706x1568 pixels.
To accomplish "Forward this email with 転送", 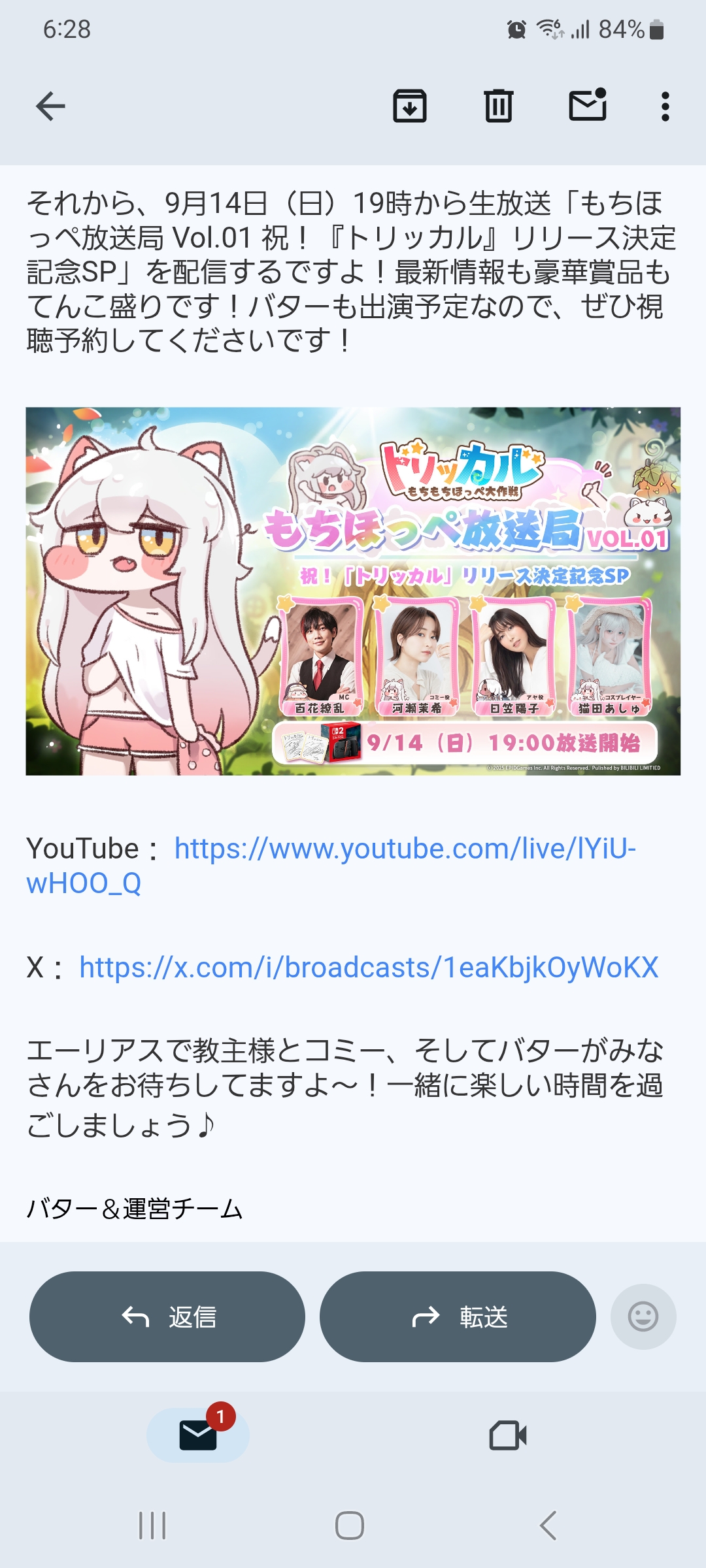I will 458,1316.
